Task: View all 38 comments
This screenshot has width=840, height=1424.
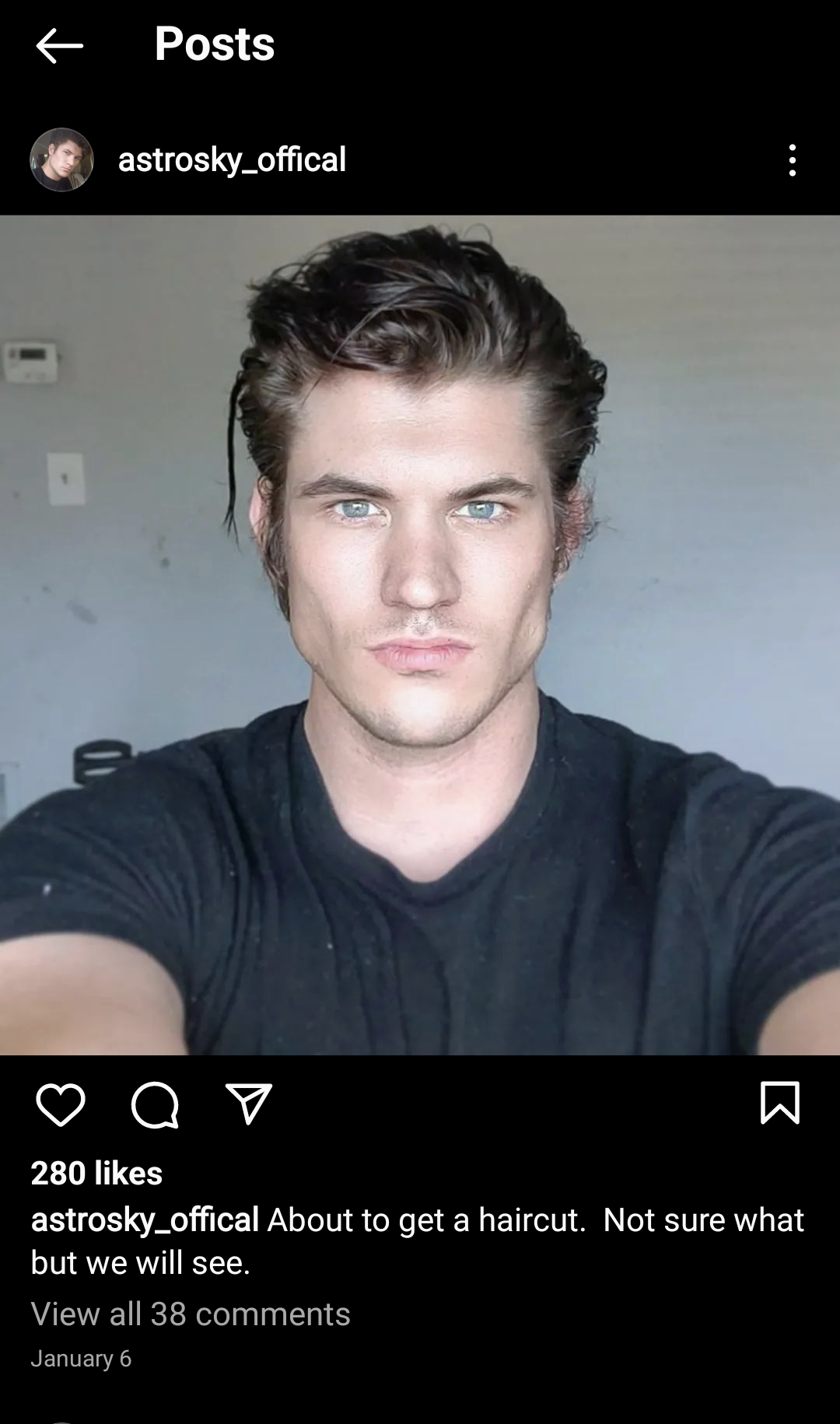Action: 191,1314
